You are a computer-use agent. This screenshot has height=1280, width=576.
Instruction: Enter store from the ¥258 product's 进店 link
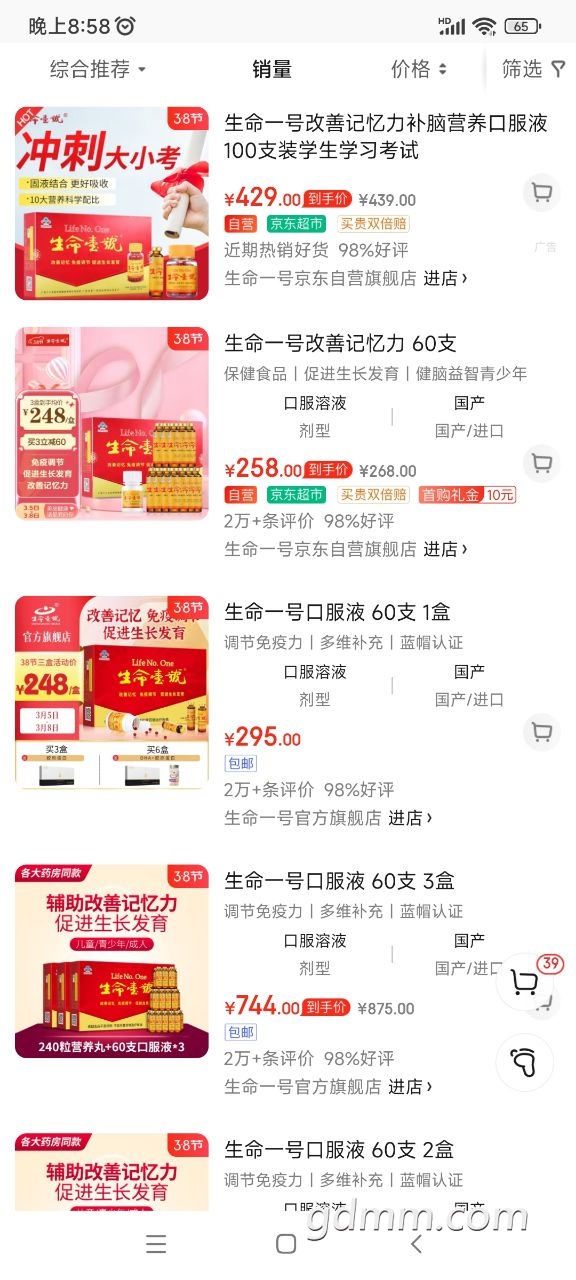[x=445, y=549]
